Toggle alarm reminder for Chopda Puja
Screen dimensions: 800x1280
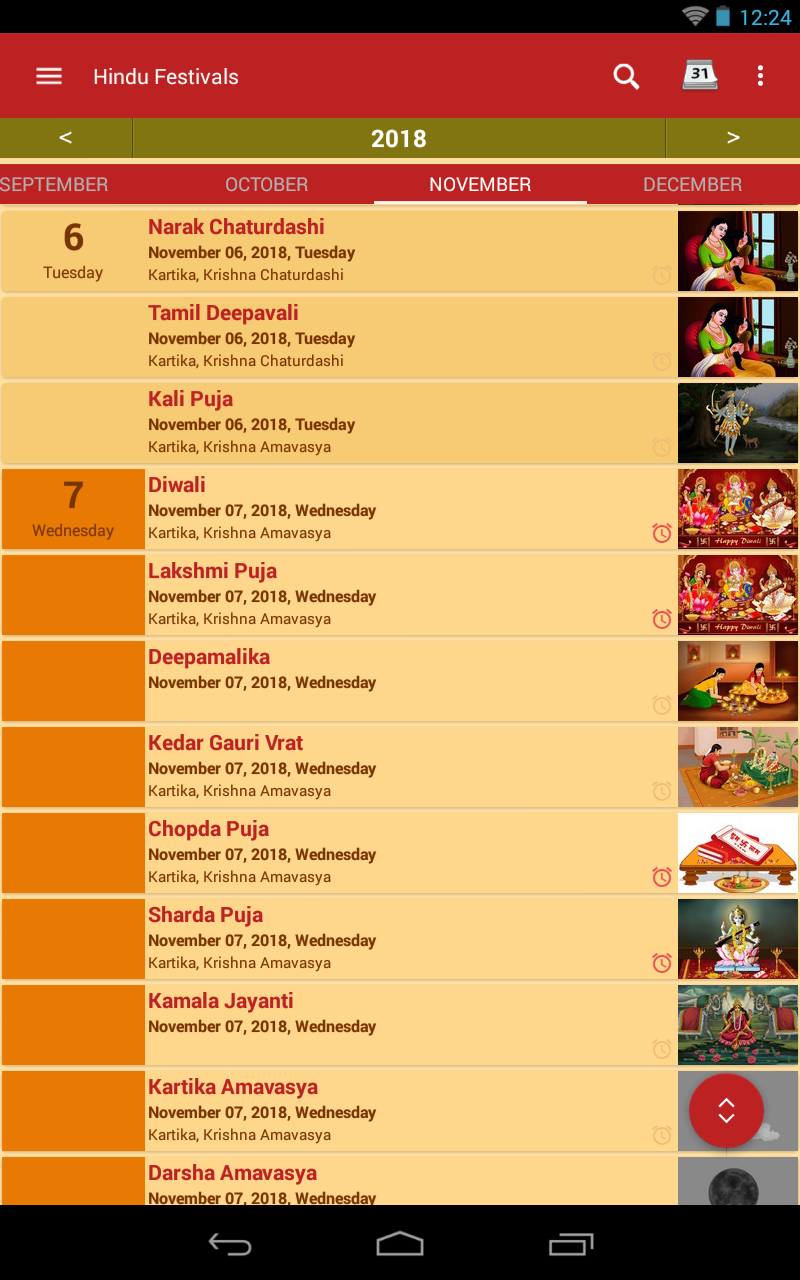pyautogui.click(x=661, y=877)
